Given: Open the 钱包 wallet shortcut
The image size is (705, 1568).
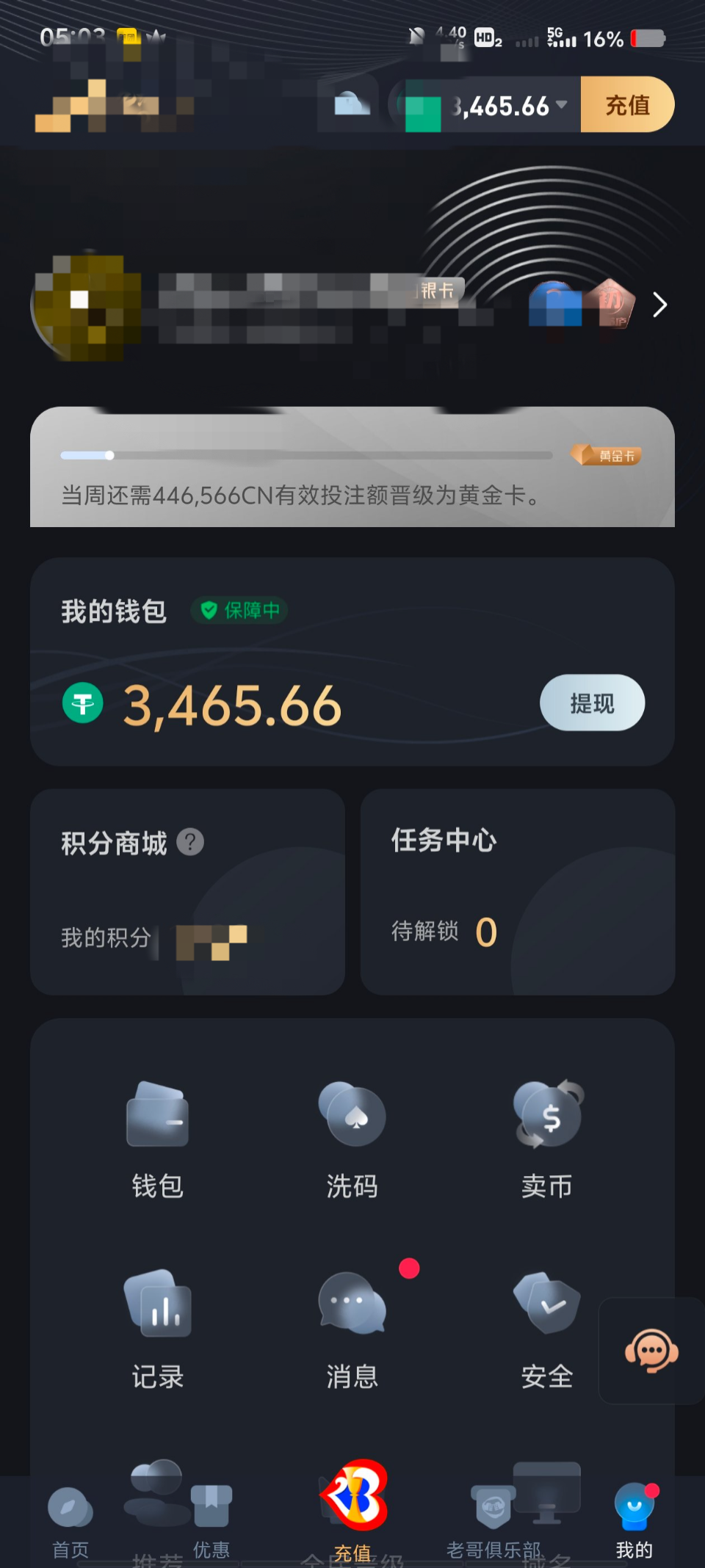Looking at the screenshot, I should (x=157, y=1138).
